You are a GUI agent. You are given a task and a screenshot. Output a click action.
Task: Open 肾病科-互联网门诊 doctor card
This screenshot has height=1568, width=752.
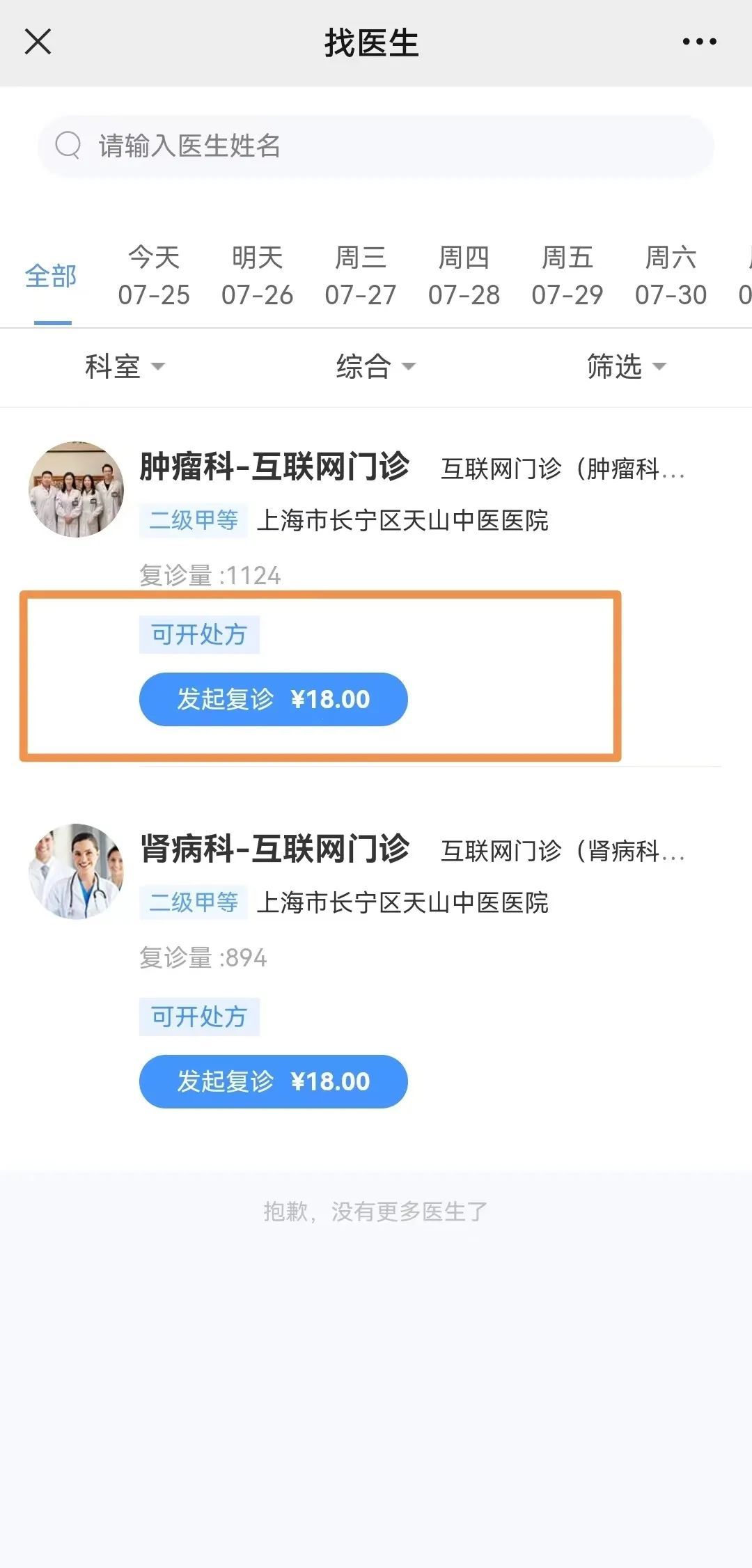click(x=274, y=849)
